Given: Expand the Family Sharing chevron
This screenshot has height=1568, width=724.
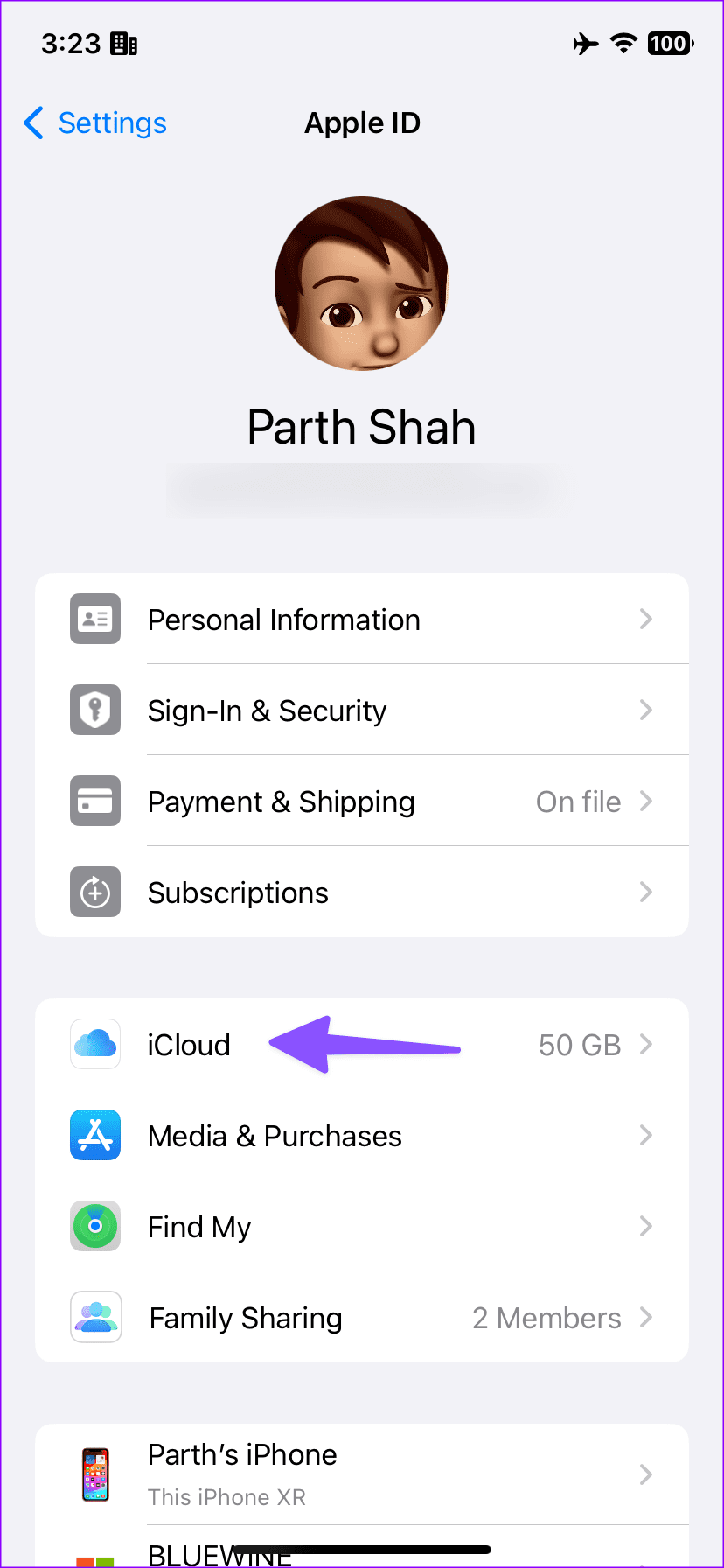Looking at the screenshot, I should (646, 1317).
